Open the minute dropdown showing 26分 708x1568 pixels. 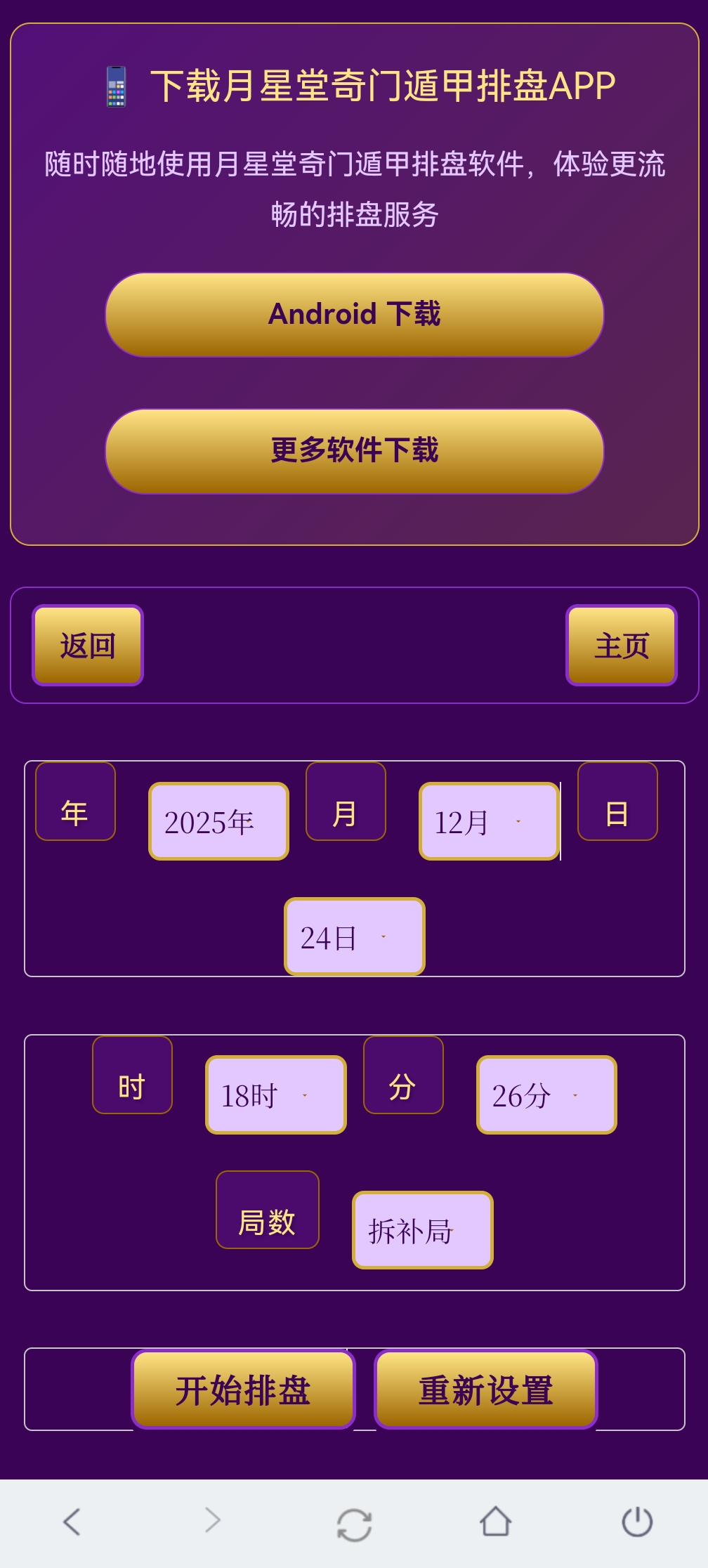coord(546,1095)
